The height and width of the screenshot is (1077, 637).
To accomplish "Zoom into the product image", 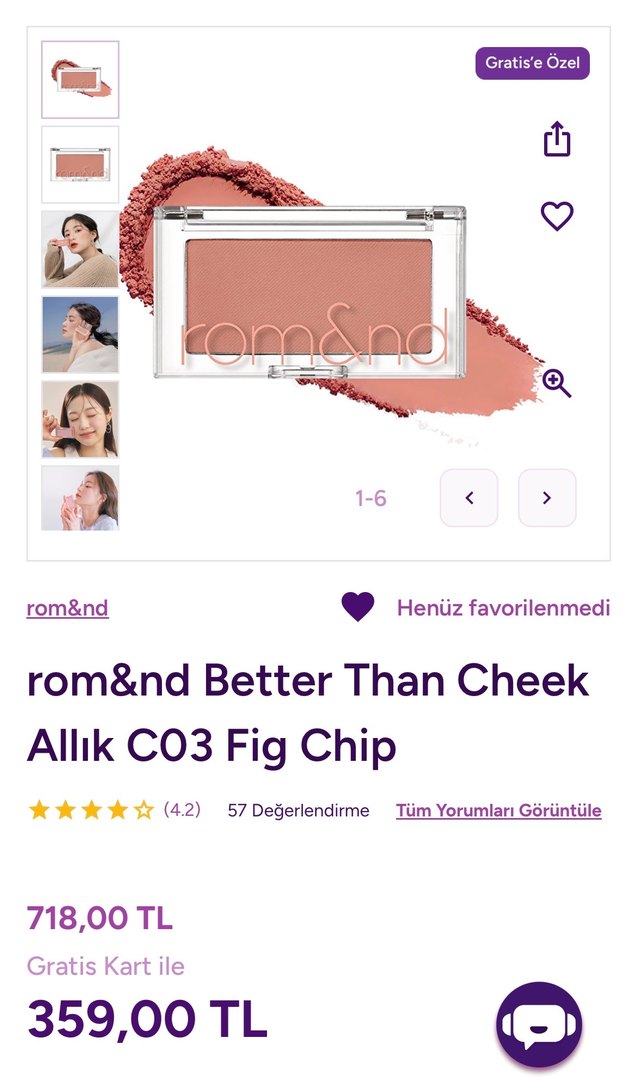I will point(557,382).
